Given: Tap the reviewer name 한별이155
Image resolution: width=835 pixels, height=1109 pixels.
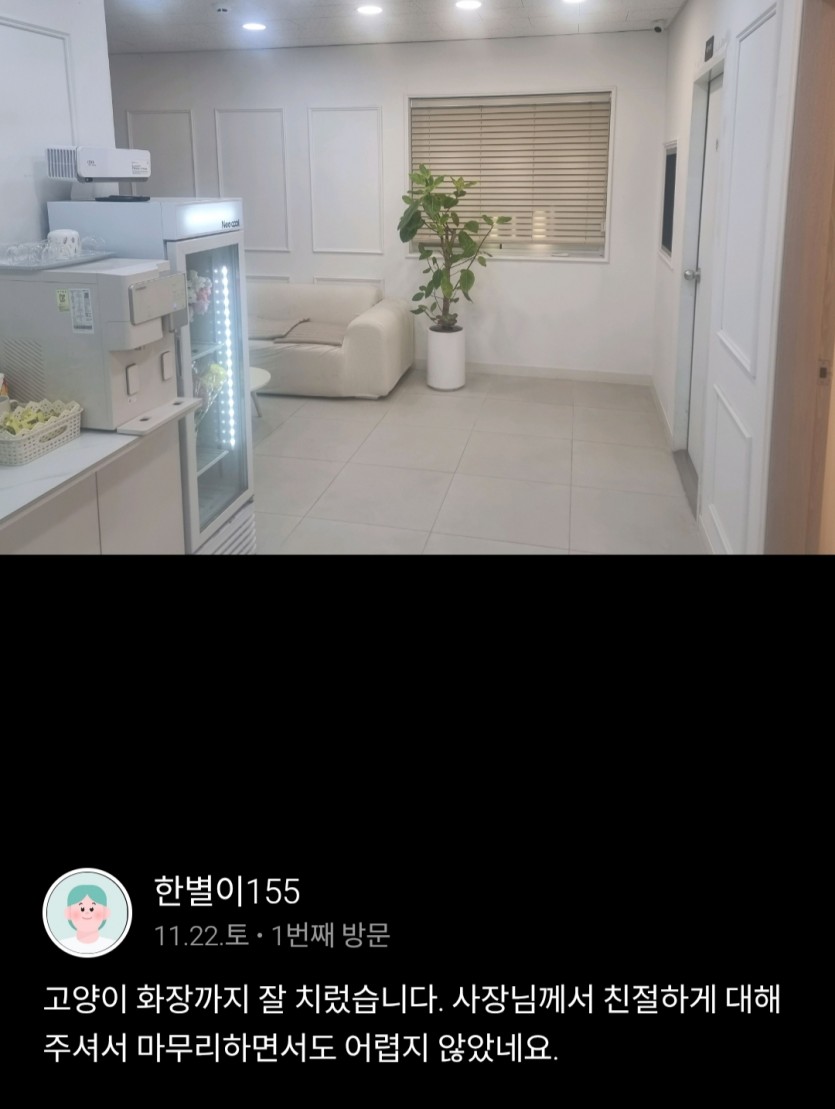Looking at the screenshot, I should click(227, 890).
